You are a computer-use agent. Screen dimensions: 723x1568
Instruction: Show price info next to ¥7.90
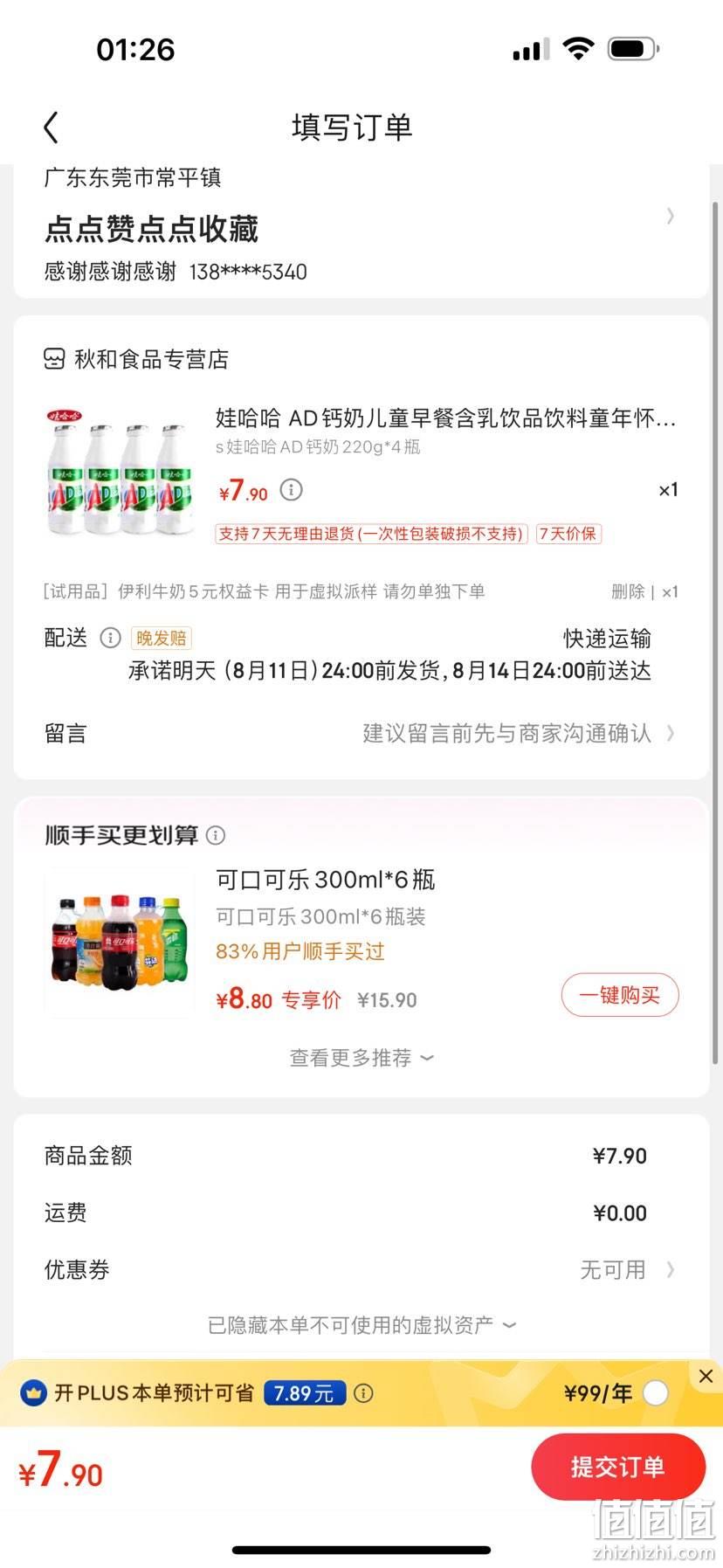tap(291, 490)
